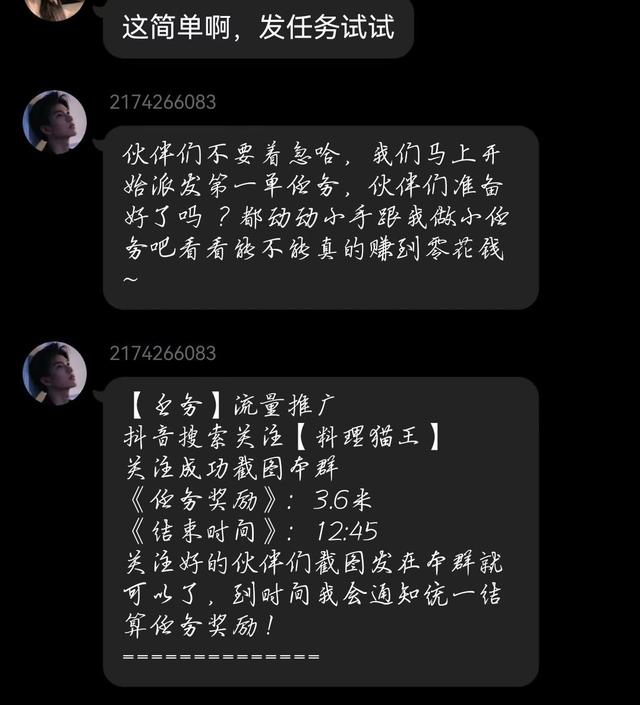This screenshot has width=640, height=705.
Task: Open sender avatar beside the 伙伴们不要着急 message
Action: 54,122
